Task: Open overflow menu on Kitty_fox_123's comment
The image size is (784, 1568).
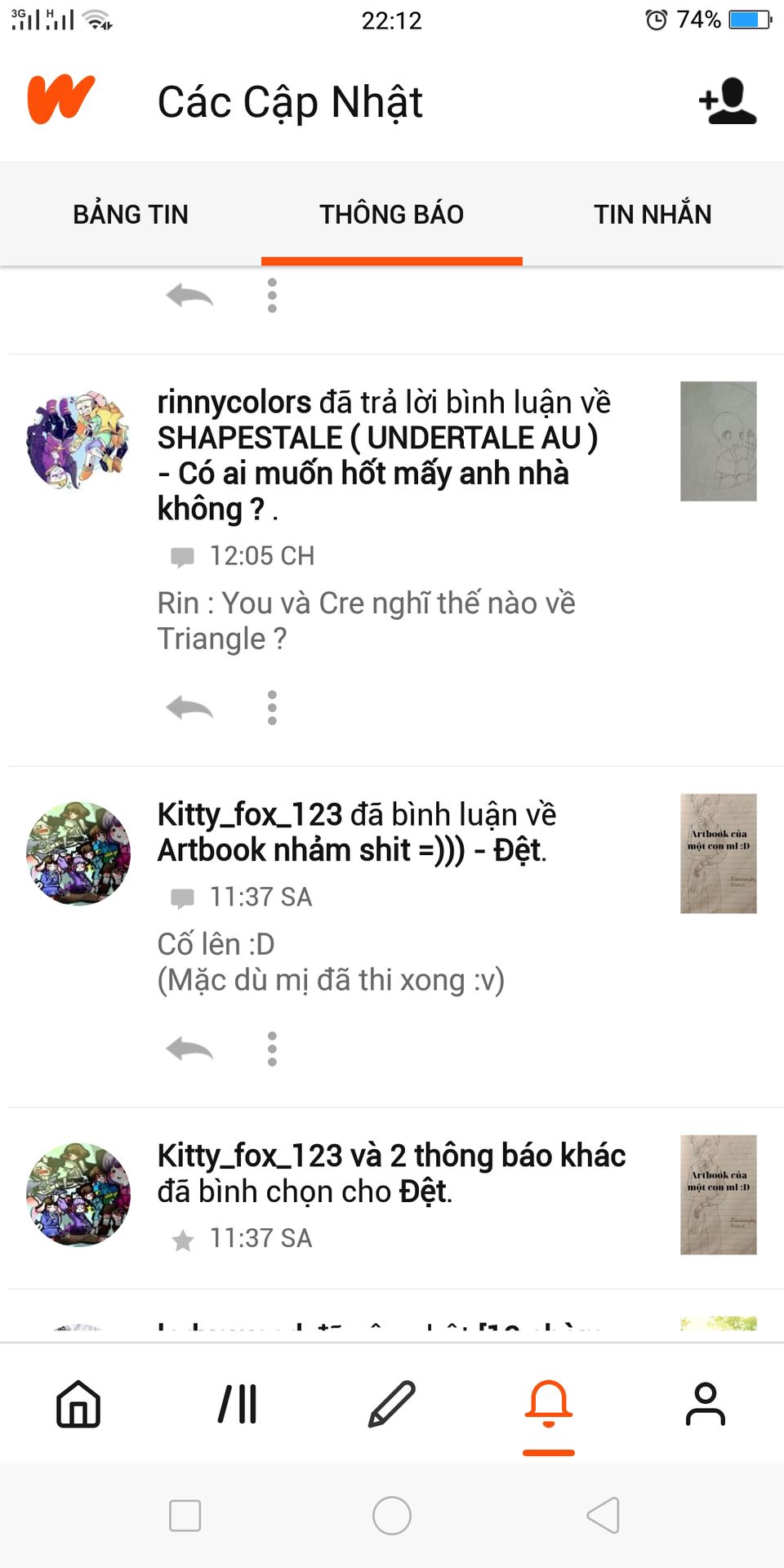Action: [x=272, y=1049]
